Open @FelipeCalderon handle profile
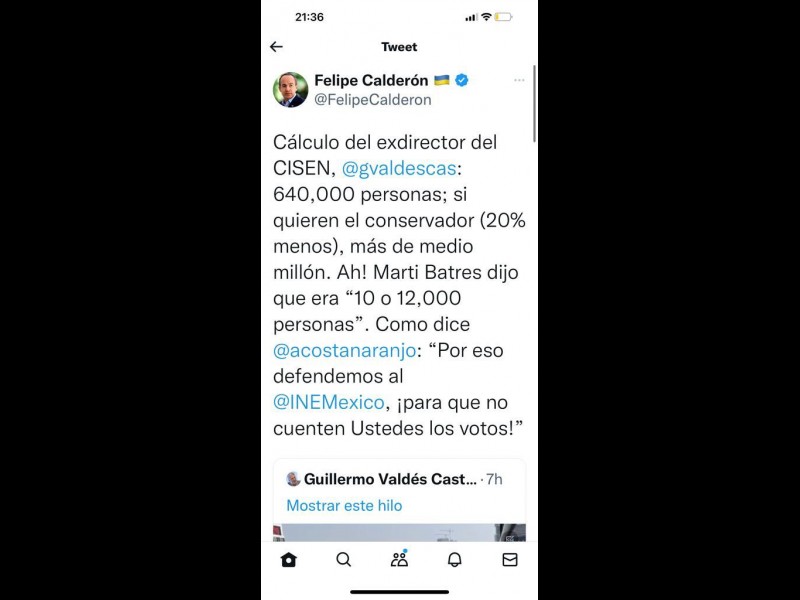The image size is (800, 600). [x=372, y=100]
